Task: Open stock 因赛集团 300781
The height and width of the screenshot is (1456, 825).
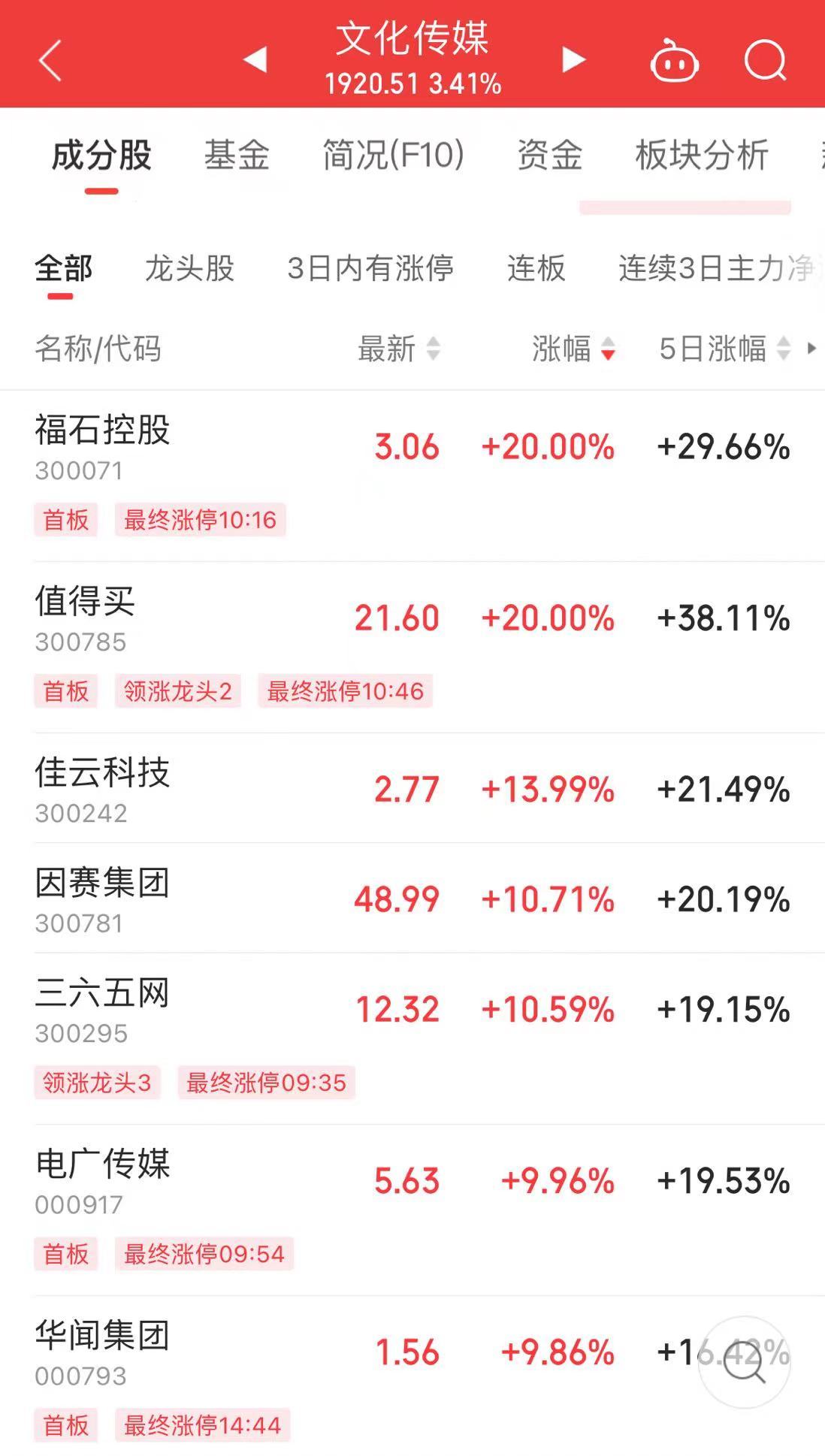Action: click(x=412, y=899)
